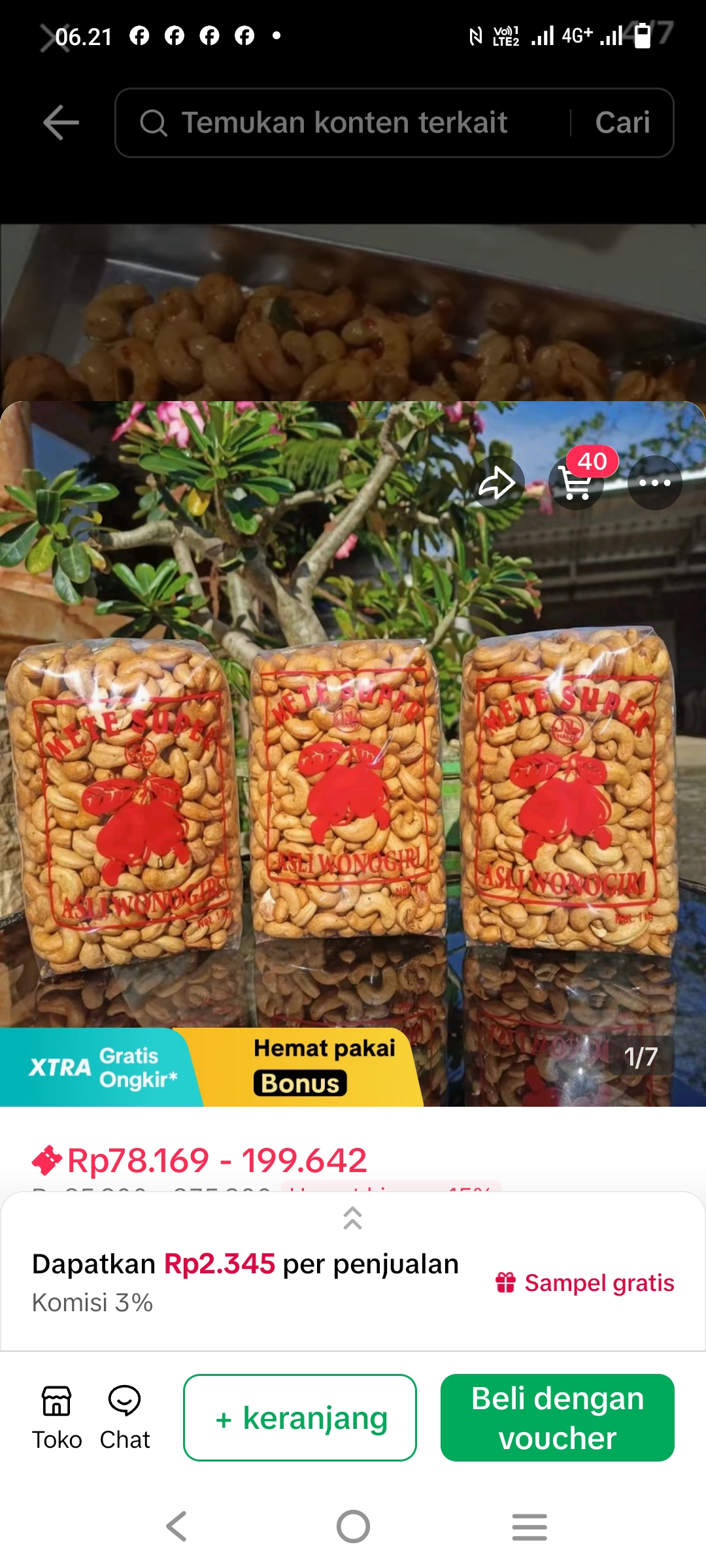The width and height of the screenshot is (706, 1568).
Task: Go back using the top arrow
Action: [x=61, y=123]
